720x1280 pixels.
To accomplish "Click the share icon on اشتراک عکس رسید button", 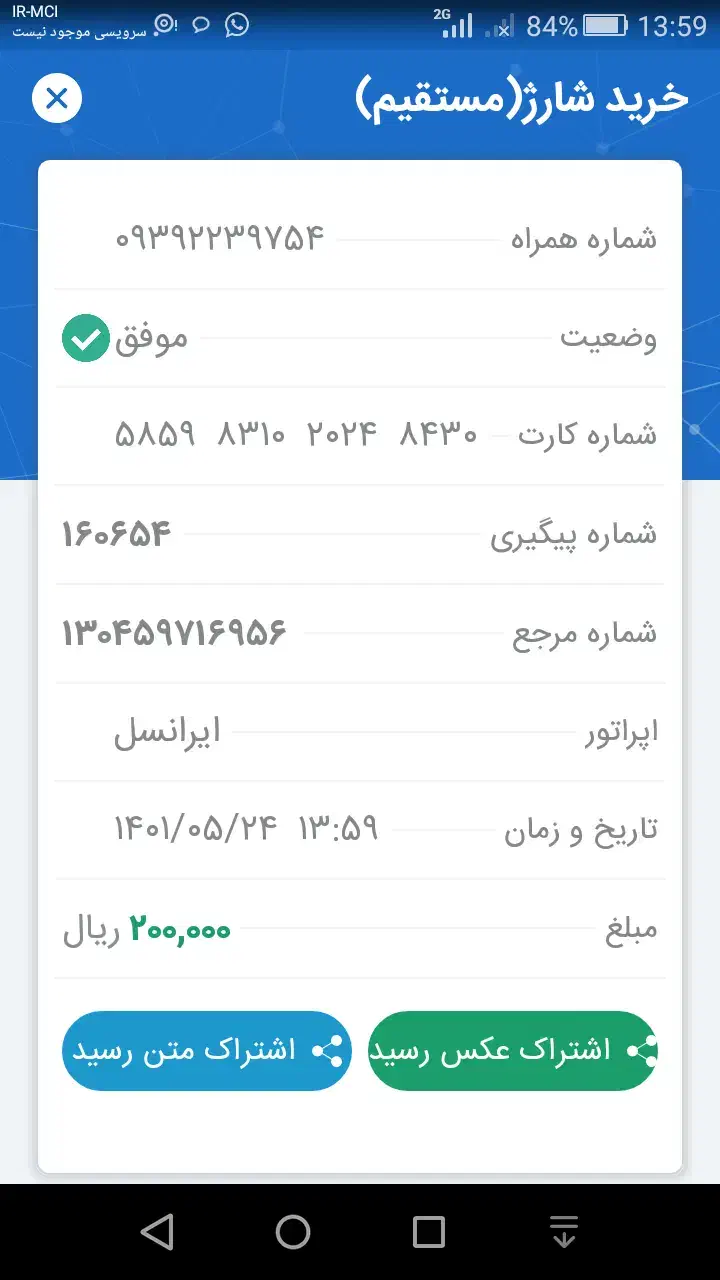I will point(640,1050).
